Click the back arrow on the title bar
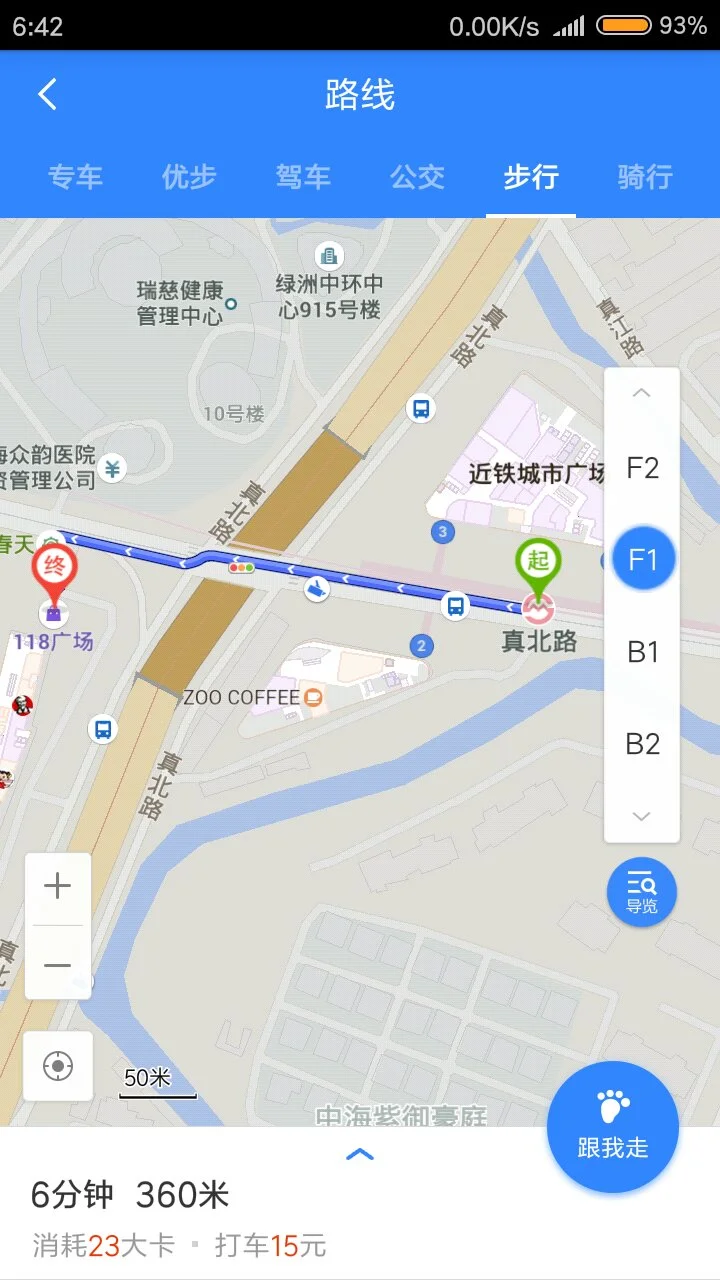This screenshot has width=720, height=1280. [45, 93]
